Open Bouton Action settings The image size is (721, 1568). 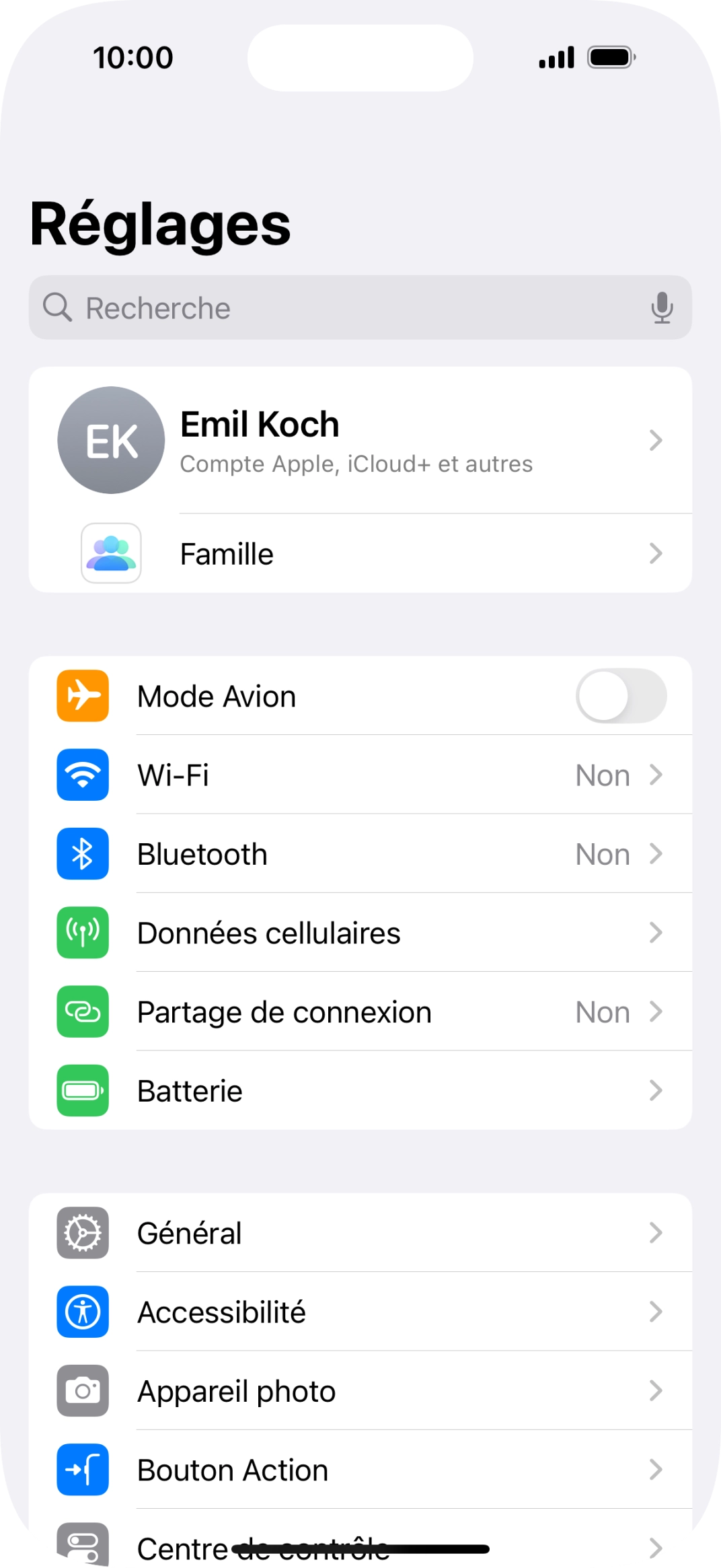(360, 1470)
